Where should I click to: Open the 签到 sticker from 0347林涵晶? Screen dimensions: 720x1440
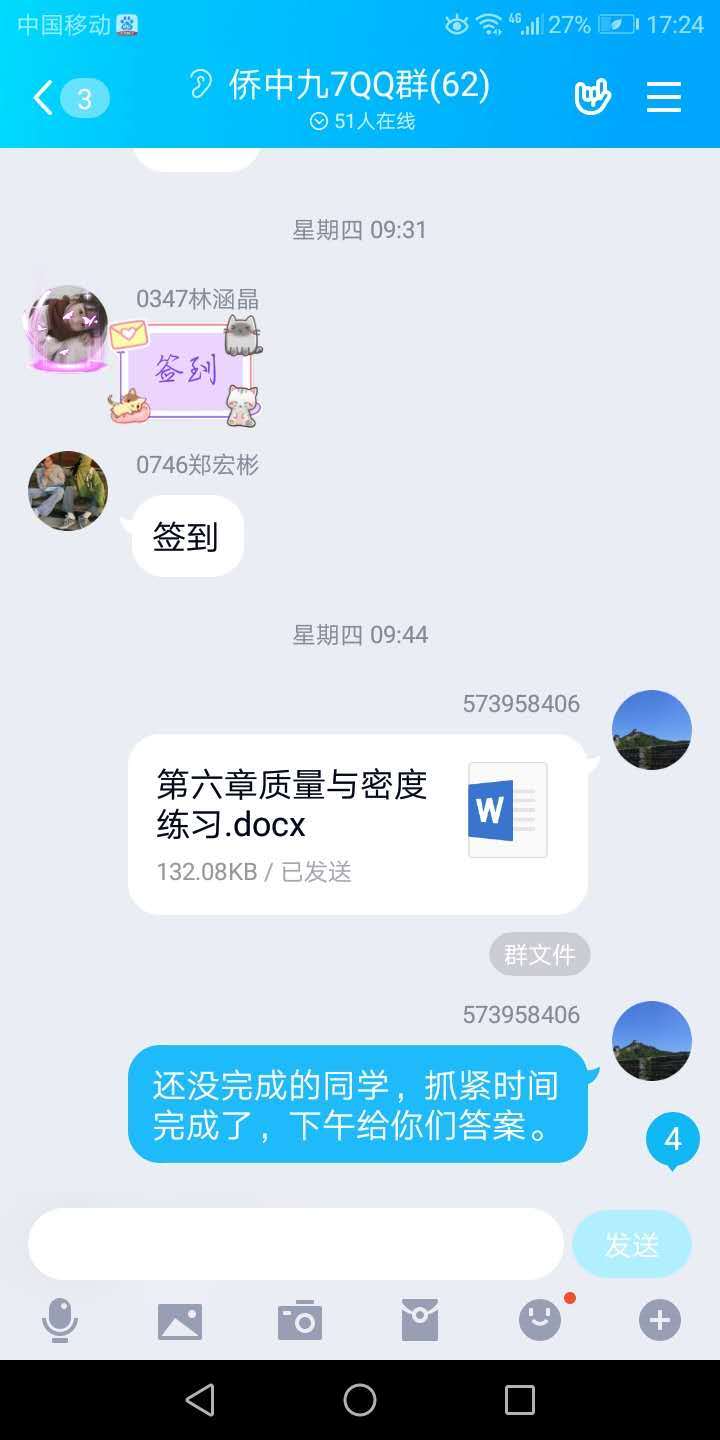(x=186, y=370)
